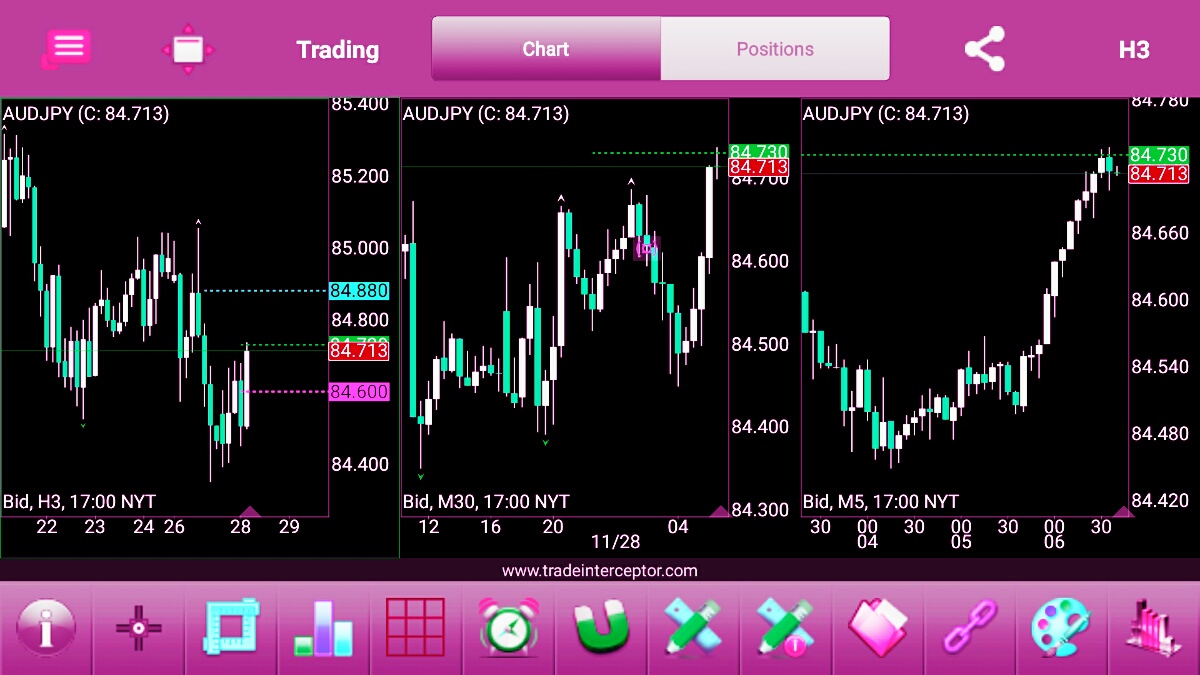Select the AUDJPY M30 chart
Image resolution: width=1200 pixels, height=675 pixels.
point(565,320)
